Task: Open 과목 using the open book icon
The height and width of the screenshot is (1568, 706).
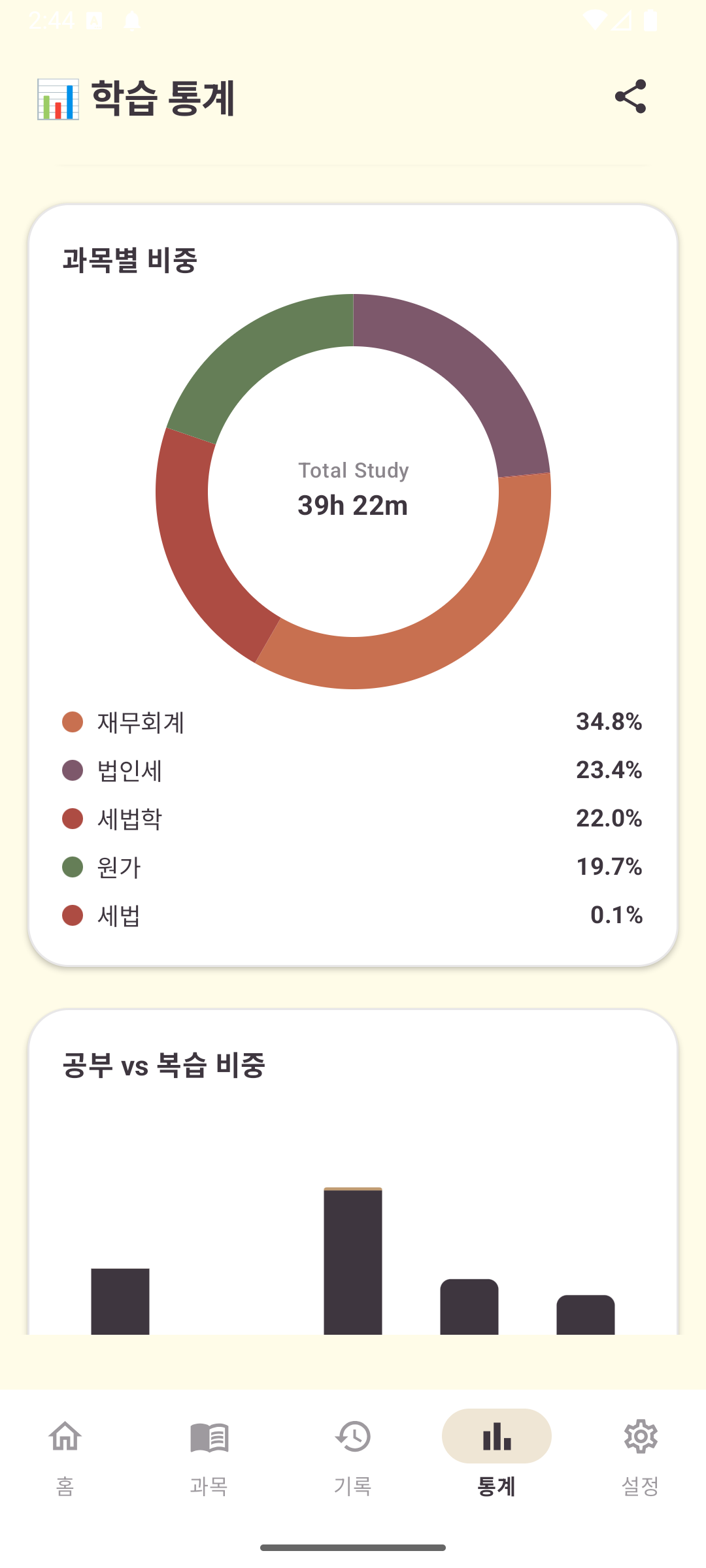Action: pos(209,1437)
